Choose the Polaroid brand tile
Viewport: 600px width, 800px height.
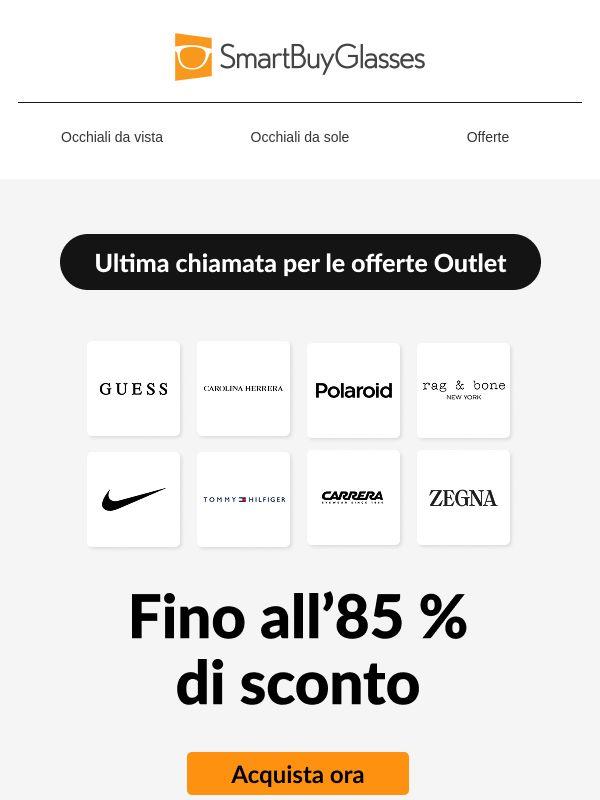tap(354, 390)
